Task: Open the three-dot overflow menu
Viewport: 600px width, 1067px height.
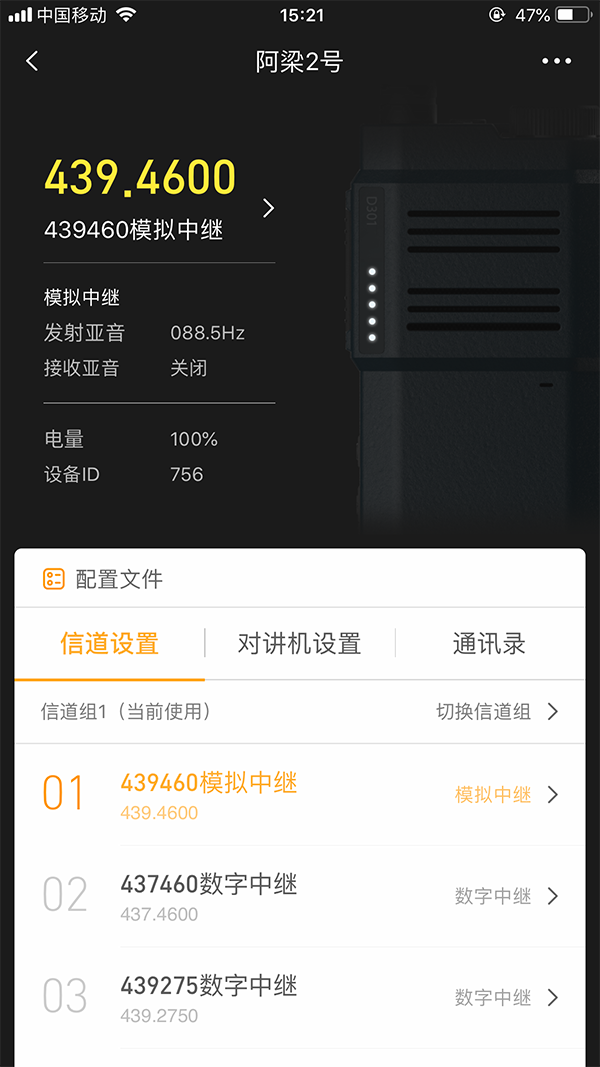Action: tap(556, 61)
